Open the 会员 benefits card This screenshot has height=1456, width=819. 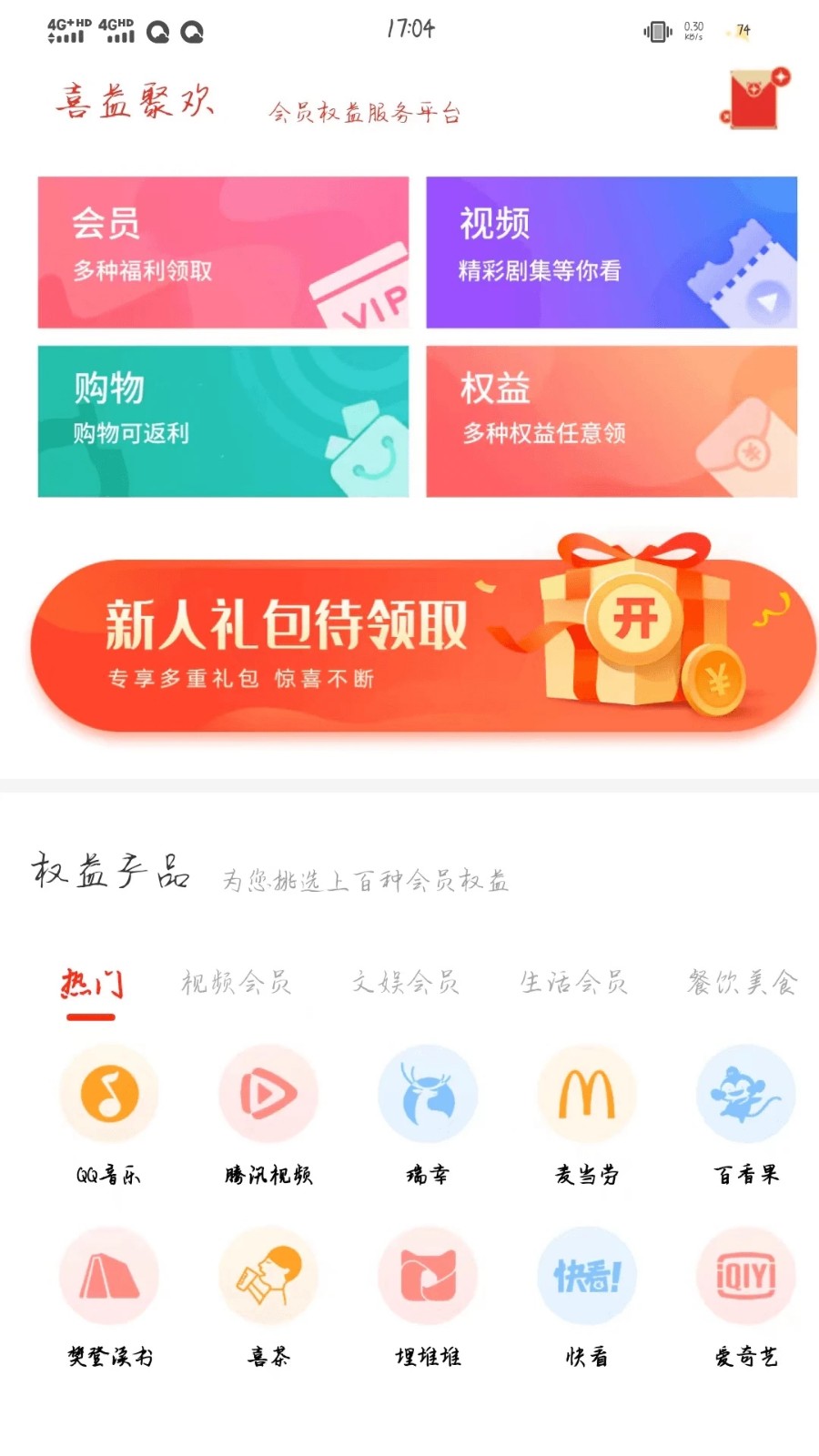coord(223,250)
